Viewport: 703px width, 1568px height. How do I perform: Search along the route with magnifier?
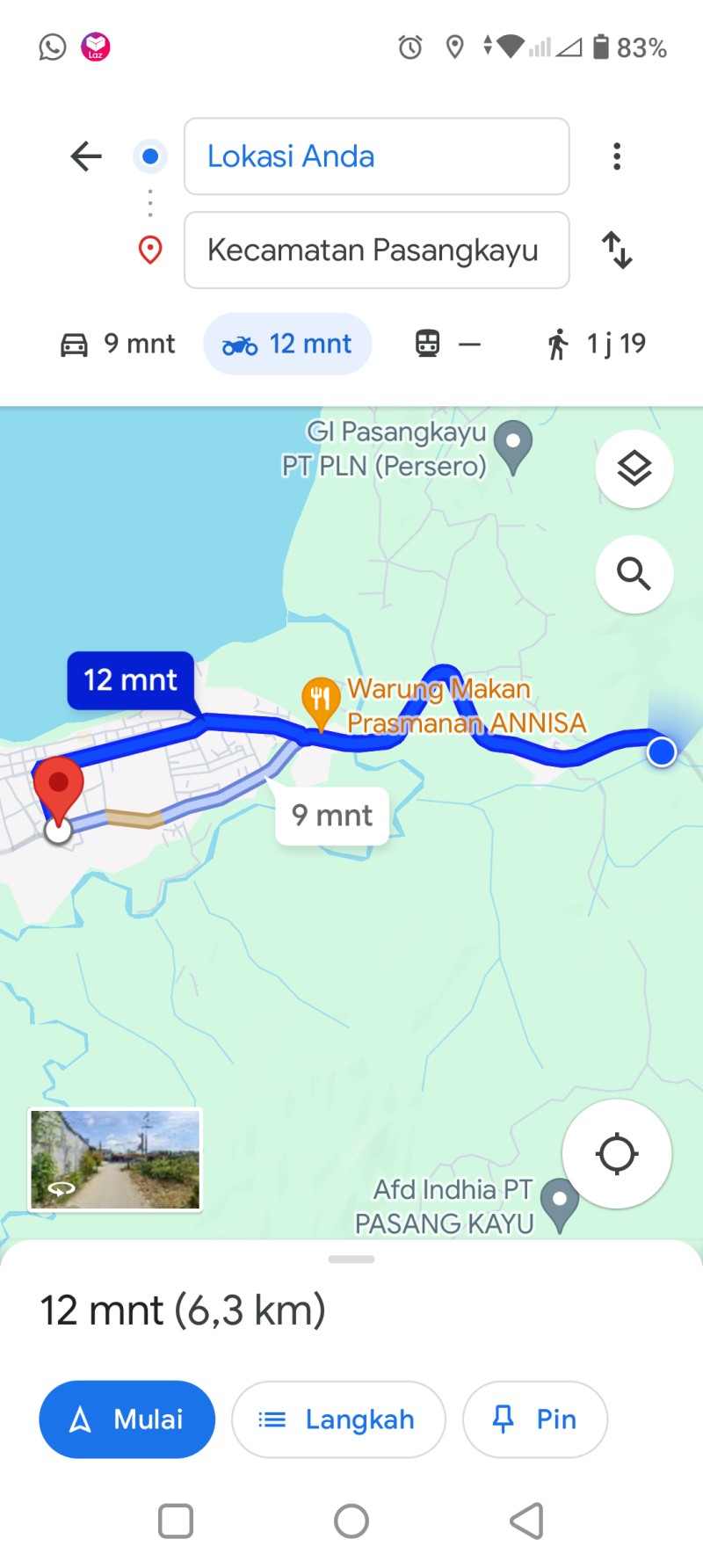[634, 574]
